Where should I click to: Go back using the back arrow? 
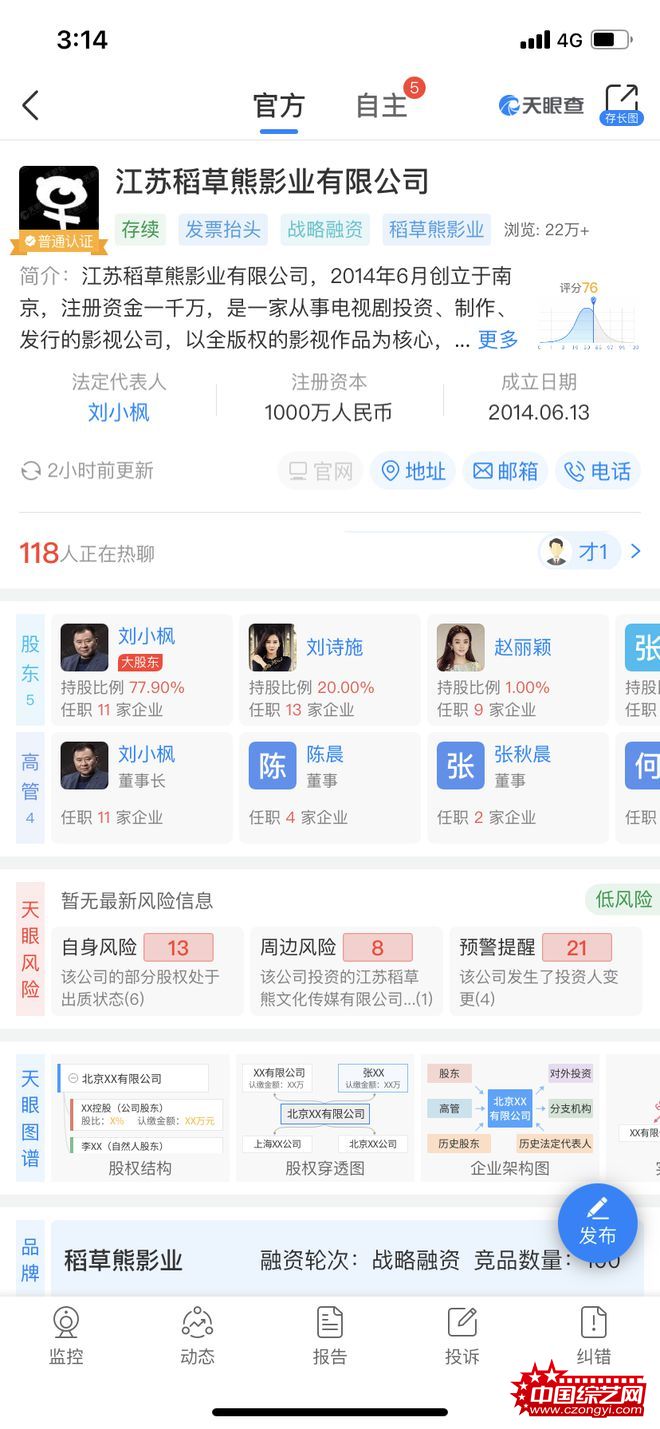tap(31, 105)
